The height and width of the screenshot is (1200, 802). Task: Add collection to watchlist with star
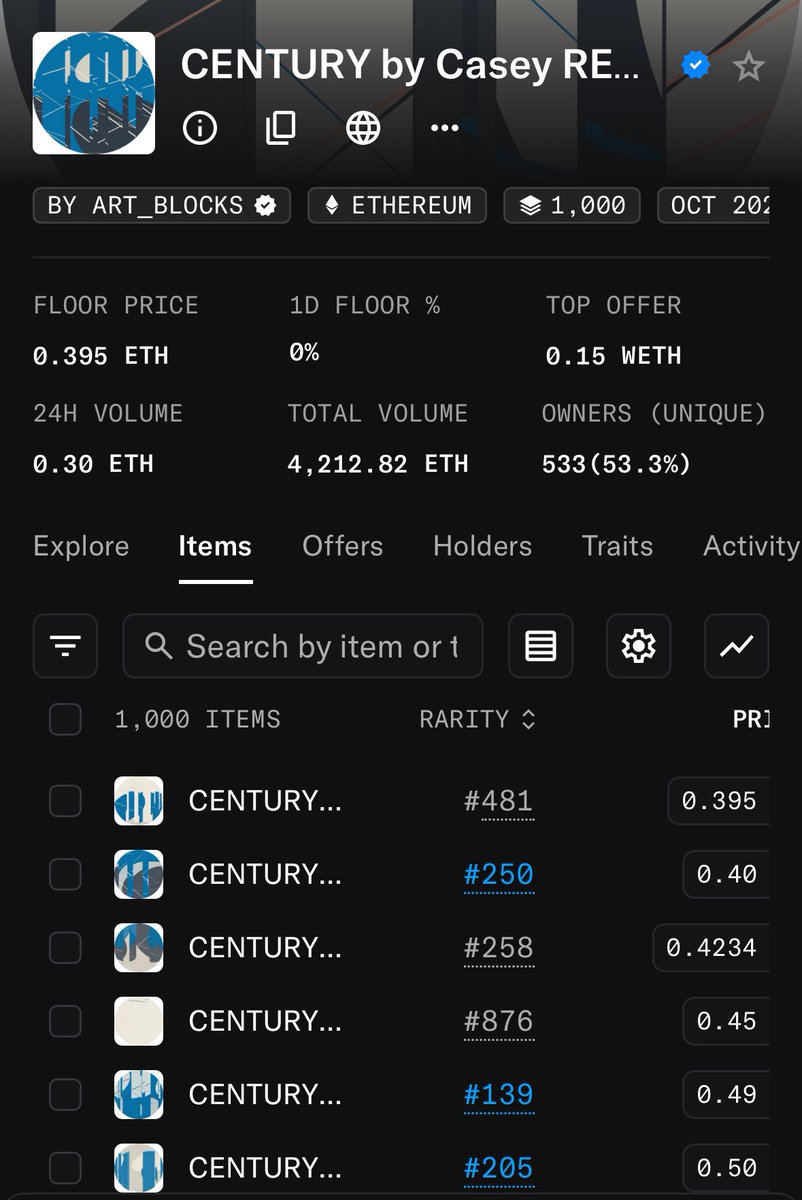[749, 67]
